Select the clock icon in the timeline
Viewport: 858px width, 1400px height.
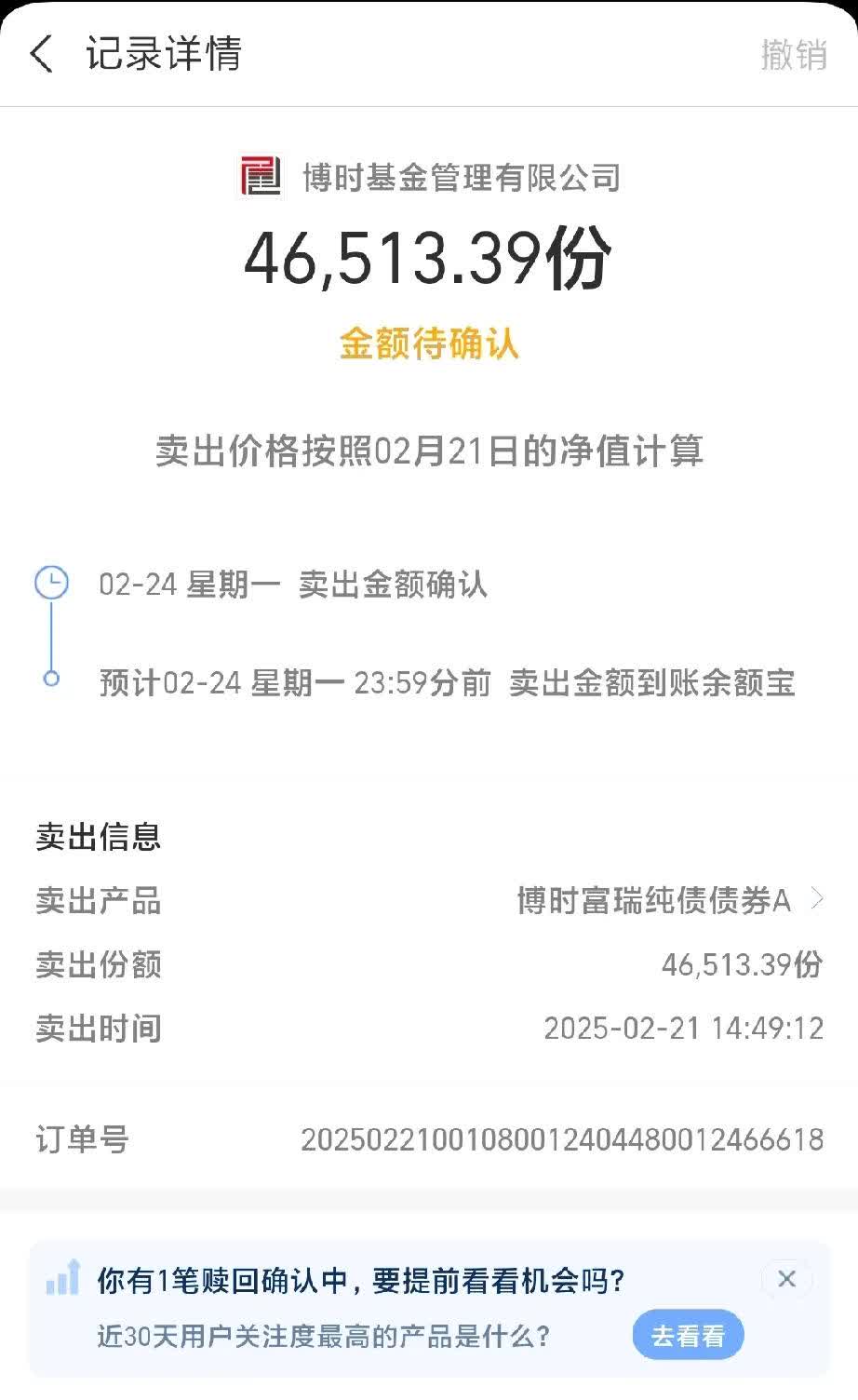pyautogui.click(x=53, y=584)
